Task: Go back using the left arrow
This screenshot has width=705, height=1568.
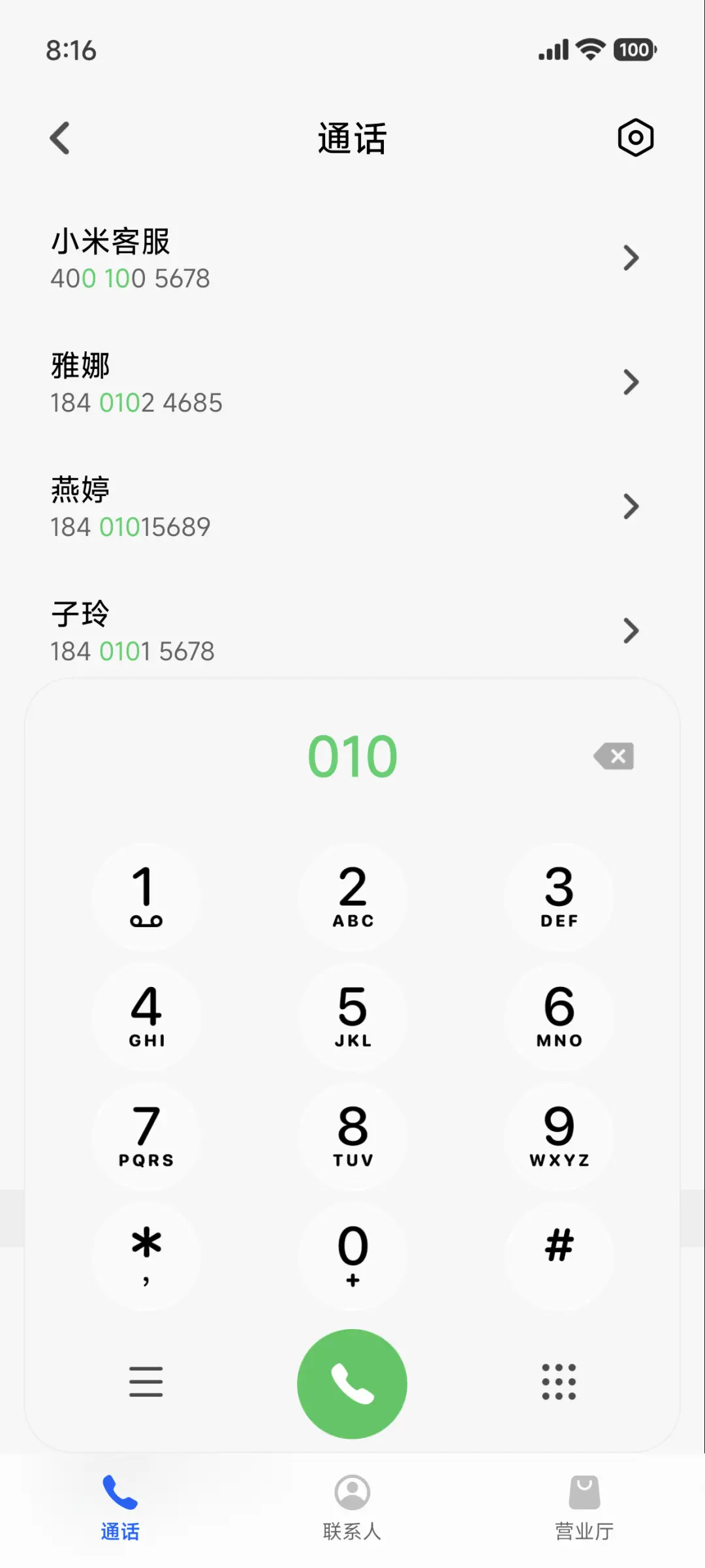Action: [59, 138]
